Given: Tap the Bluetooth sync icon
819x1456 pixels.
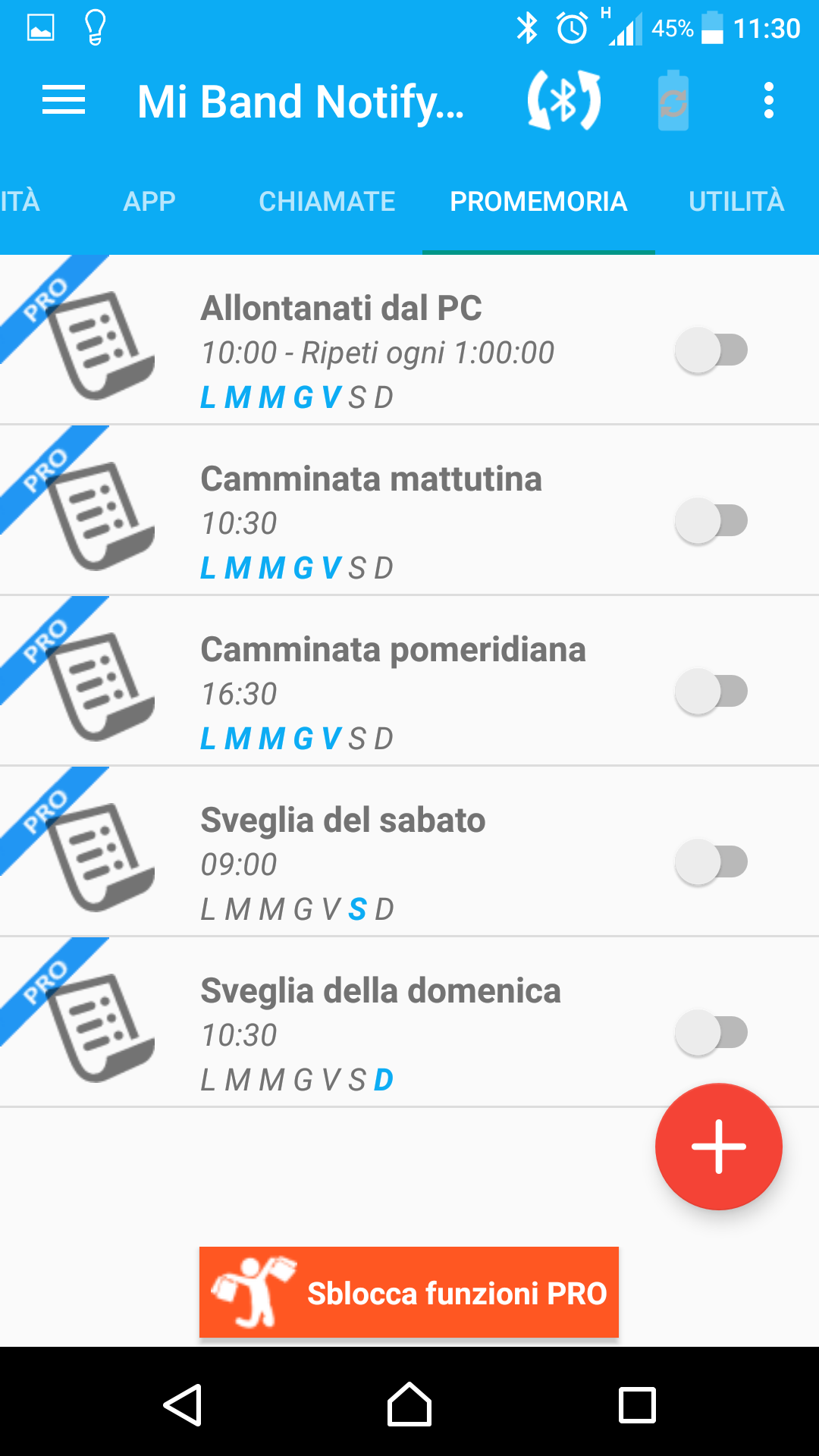Looking at the screenshot, I should (564, 100).
